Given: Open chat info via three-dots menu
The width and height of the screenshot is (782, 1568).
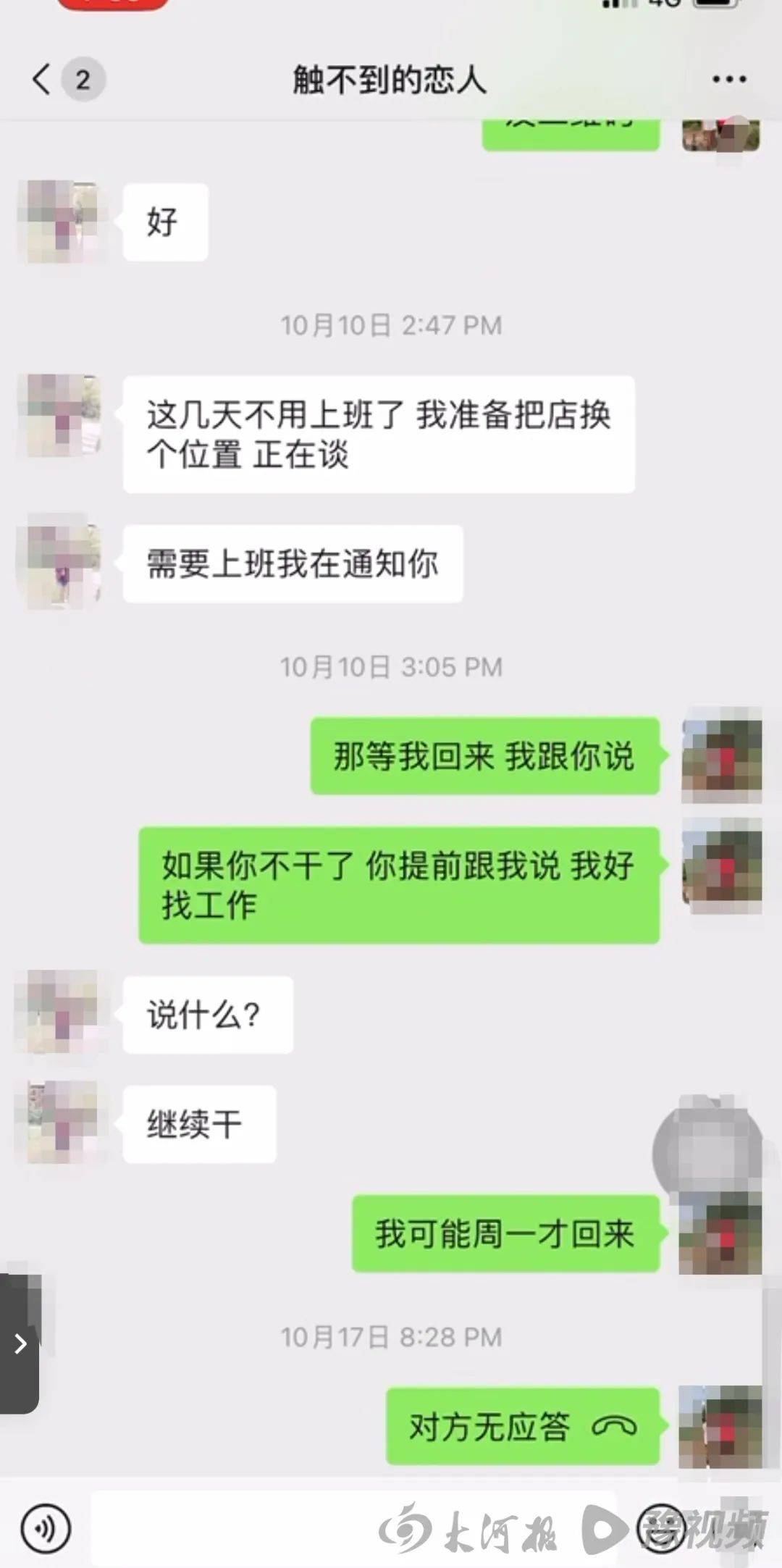Looking at the screenshot, I should pyautogui.click(x=728, y=79).
